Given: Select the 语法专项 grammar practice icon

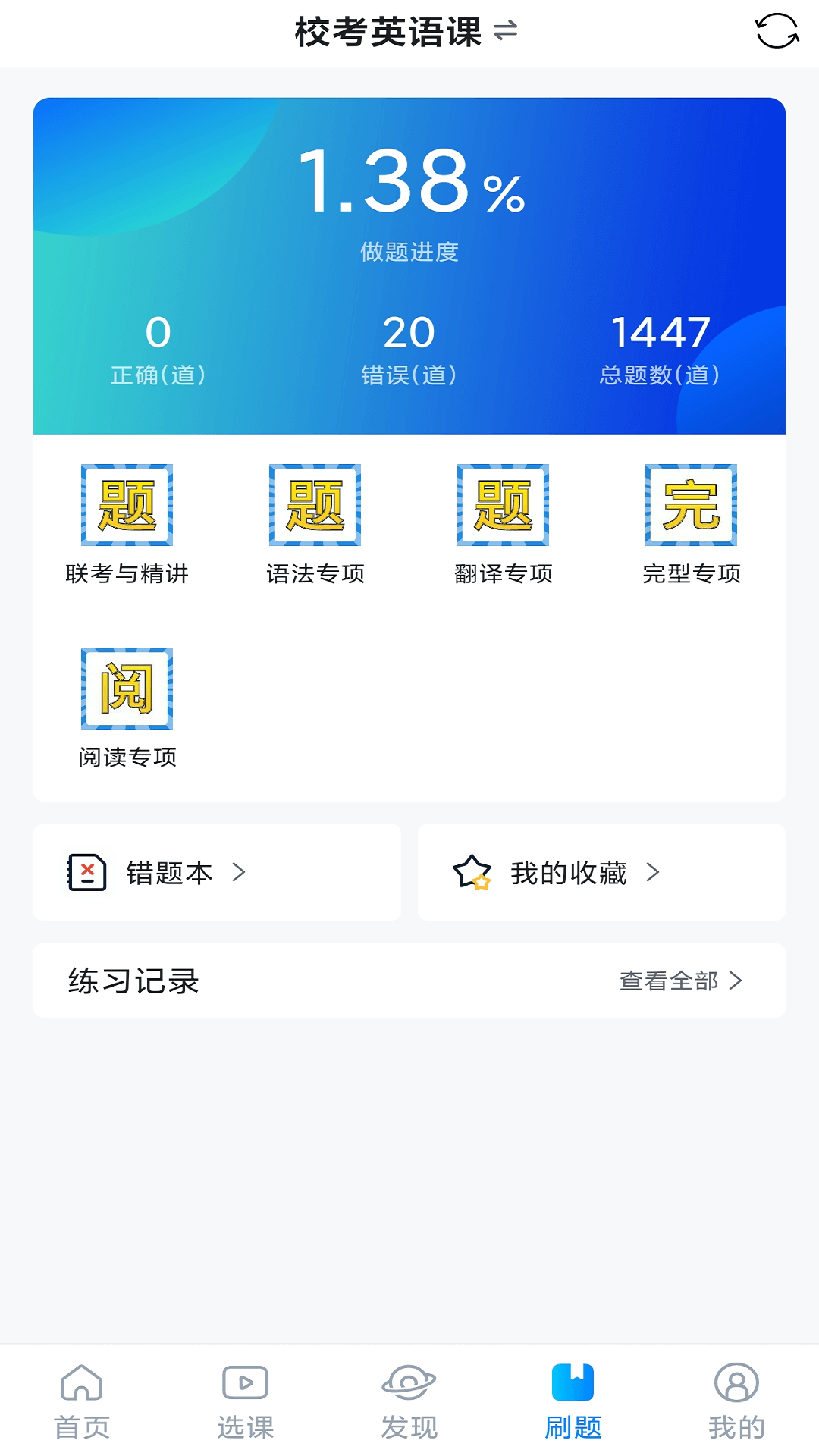Looking at the screenshot, I should point(316,505).
